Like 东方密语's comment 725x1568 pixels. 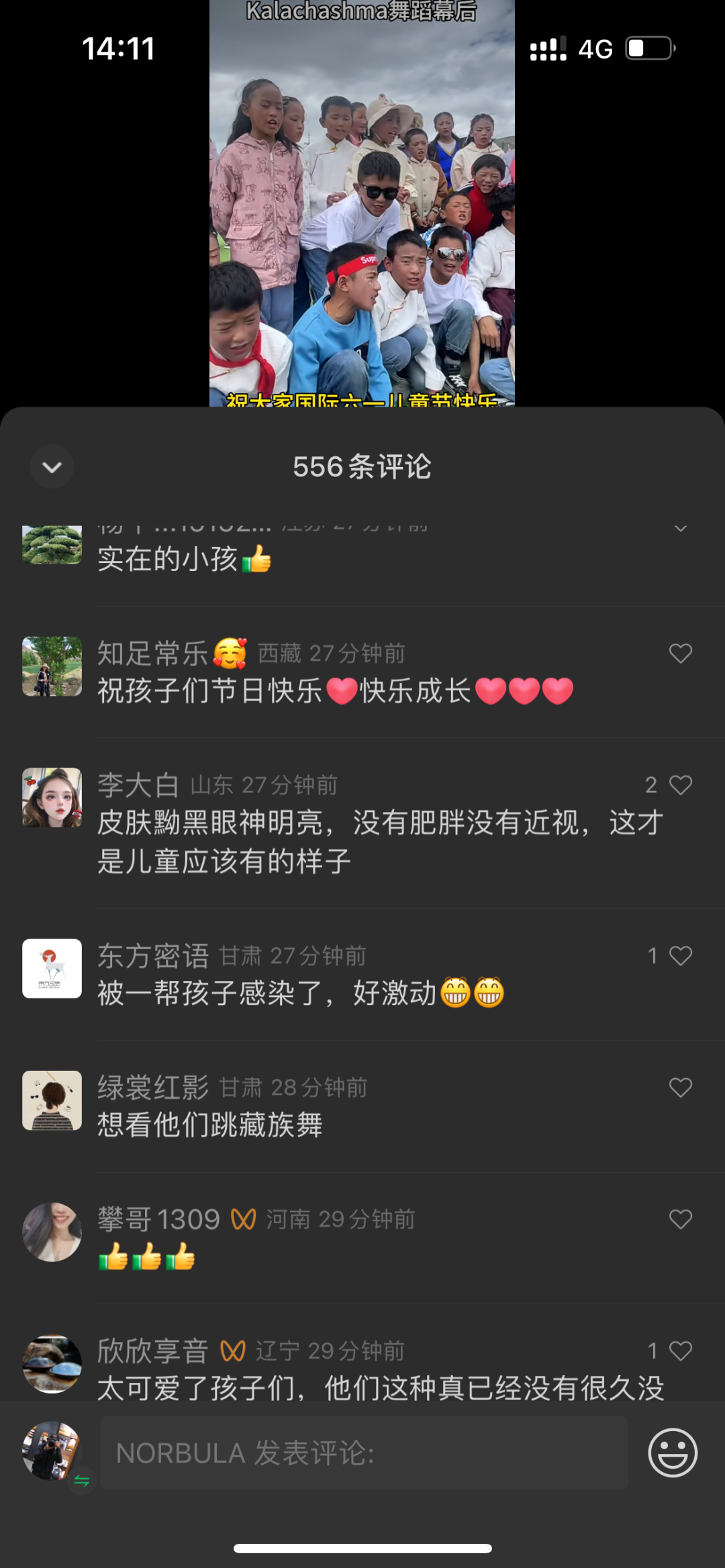click(x=680, y=956)
